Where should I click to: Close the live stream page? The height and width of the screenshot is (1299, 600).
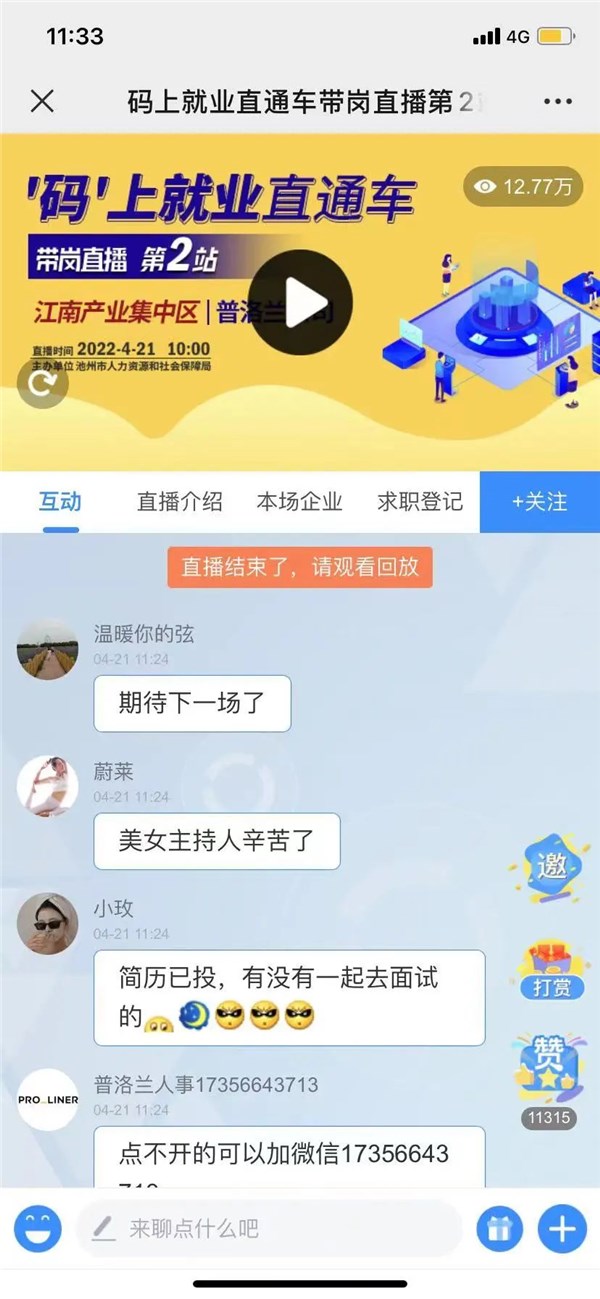(x=42, y=101)
